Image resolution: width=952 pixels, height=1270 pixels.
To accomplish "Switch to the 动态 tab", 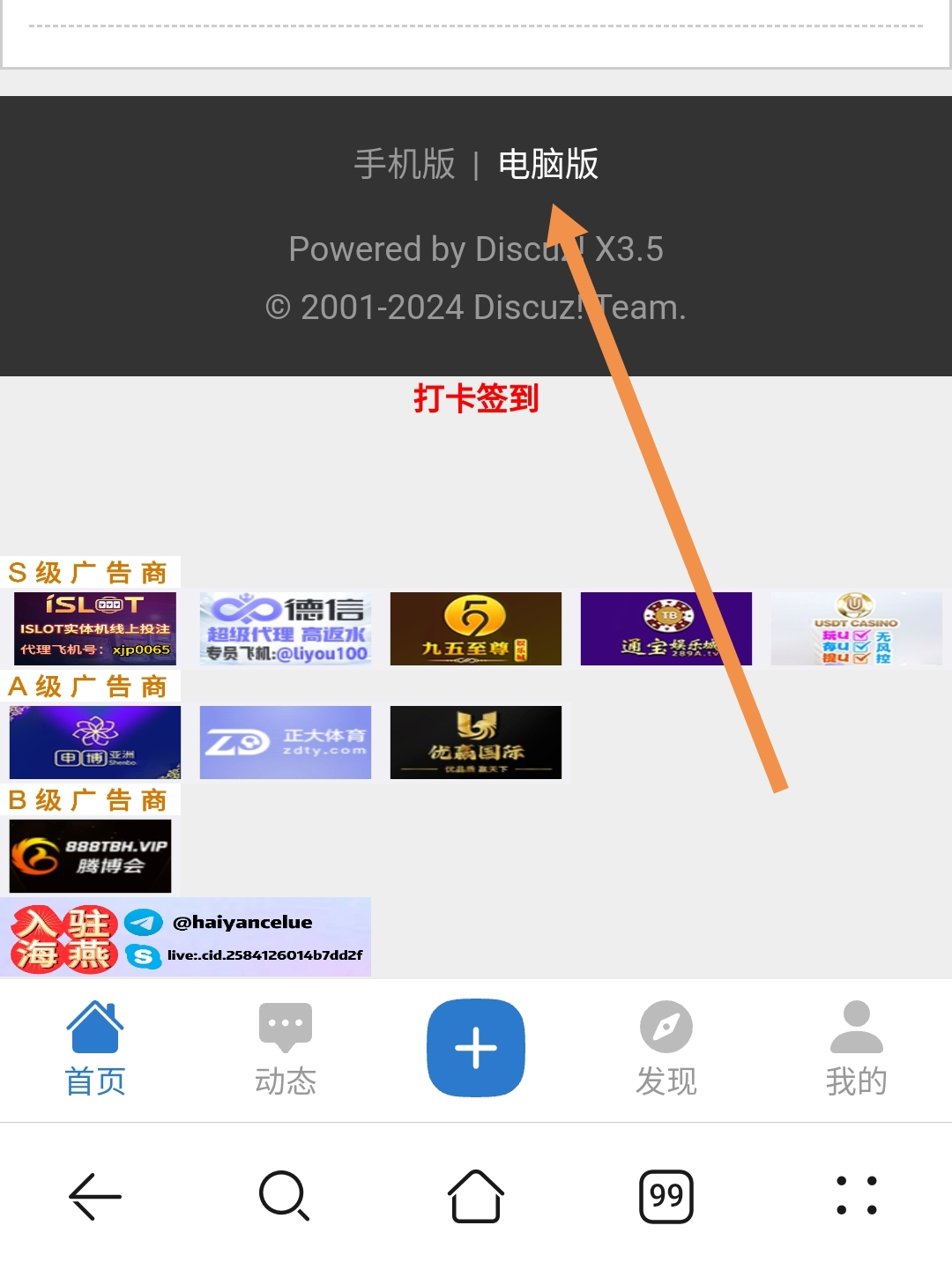I will tap(286, 1049).
